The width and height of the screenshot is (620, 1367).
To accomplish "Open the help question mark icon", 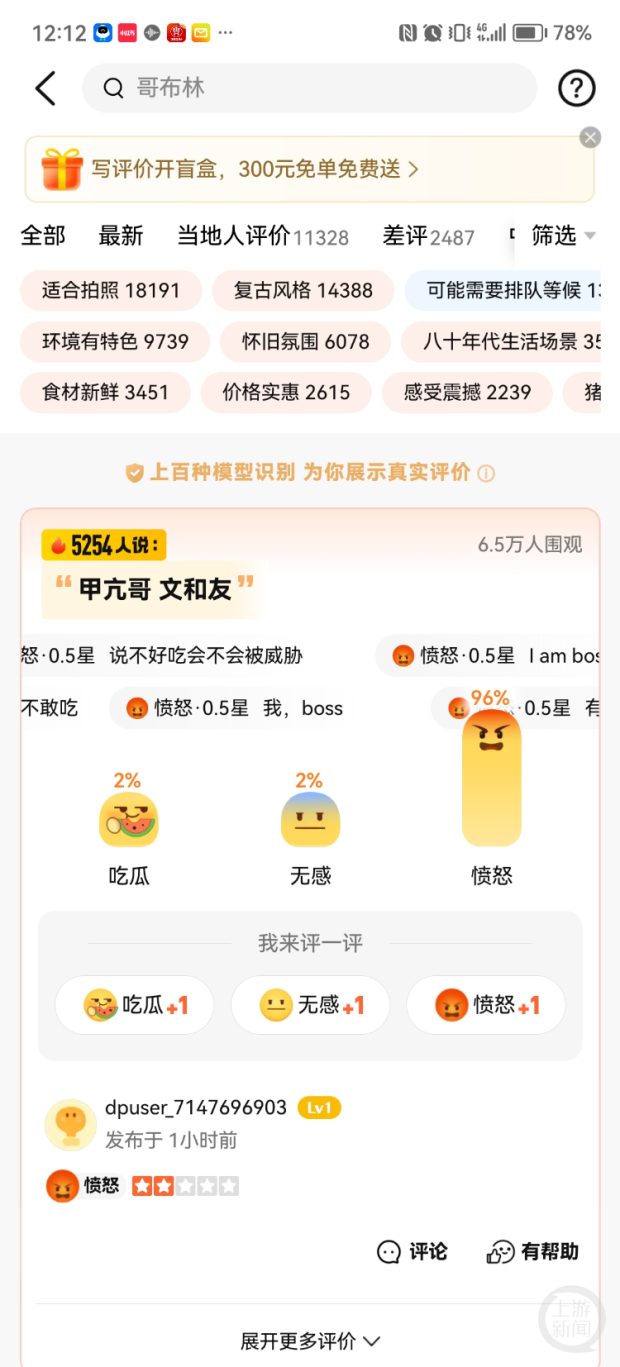I will [x=576, y=88].
